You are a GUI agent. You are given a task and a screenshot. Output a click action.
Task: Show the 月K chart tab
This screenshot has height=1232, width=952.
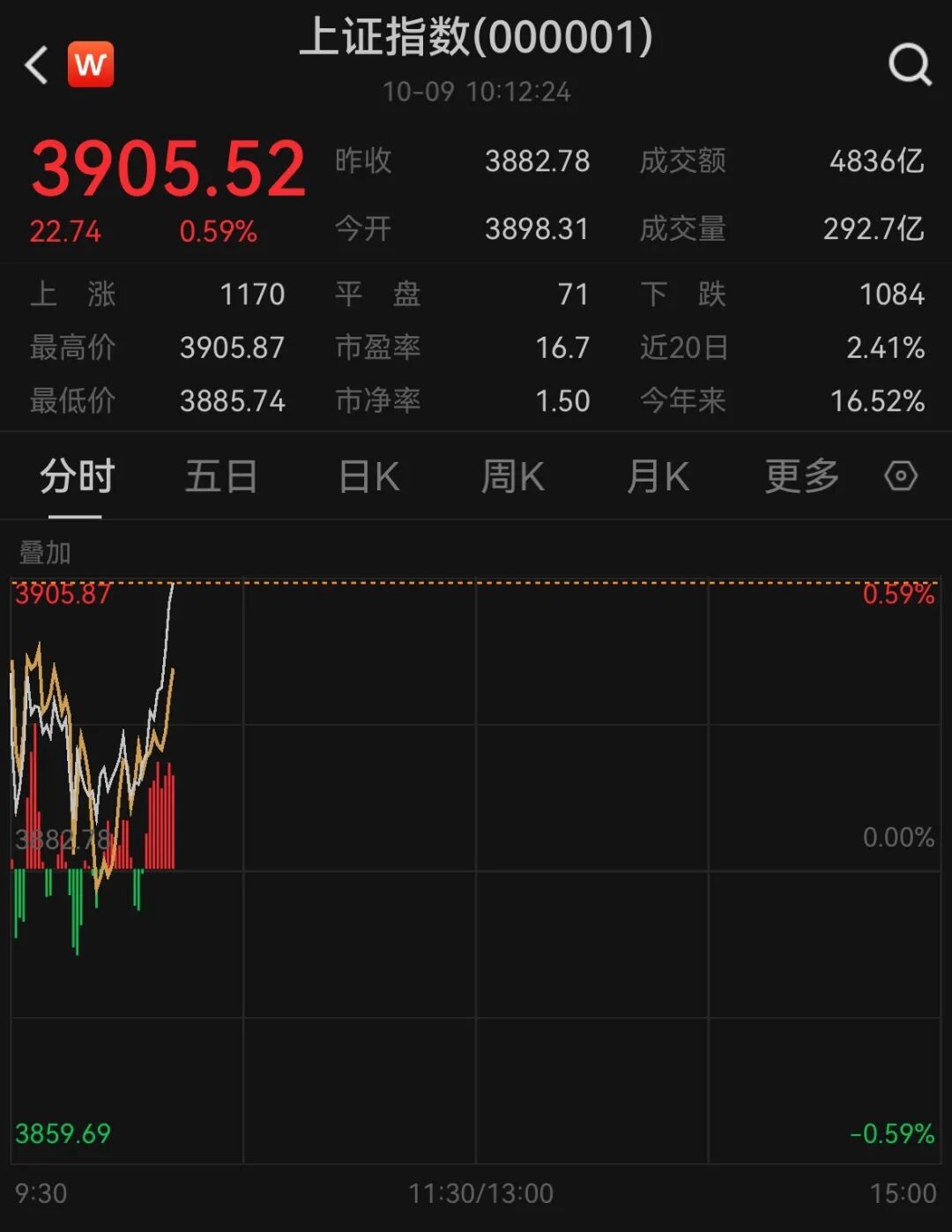[658, 477]
